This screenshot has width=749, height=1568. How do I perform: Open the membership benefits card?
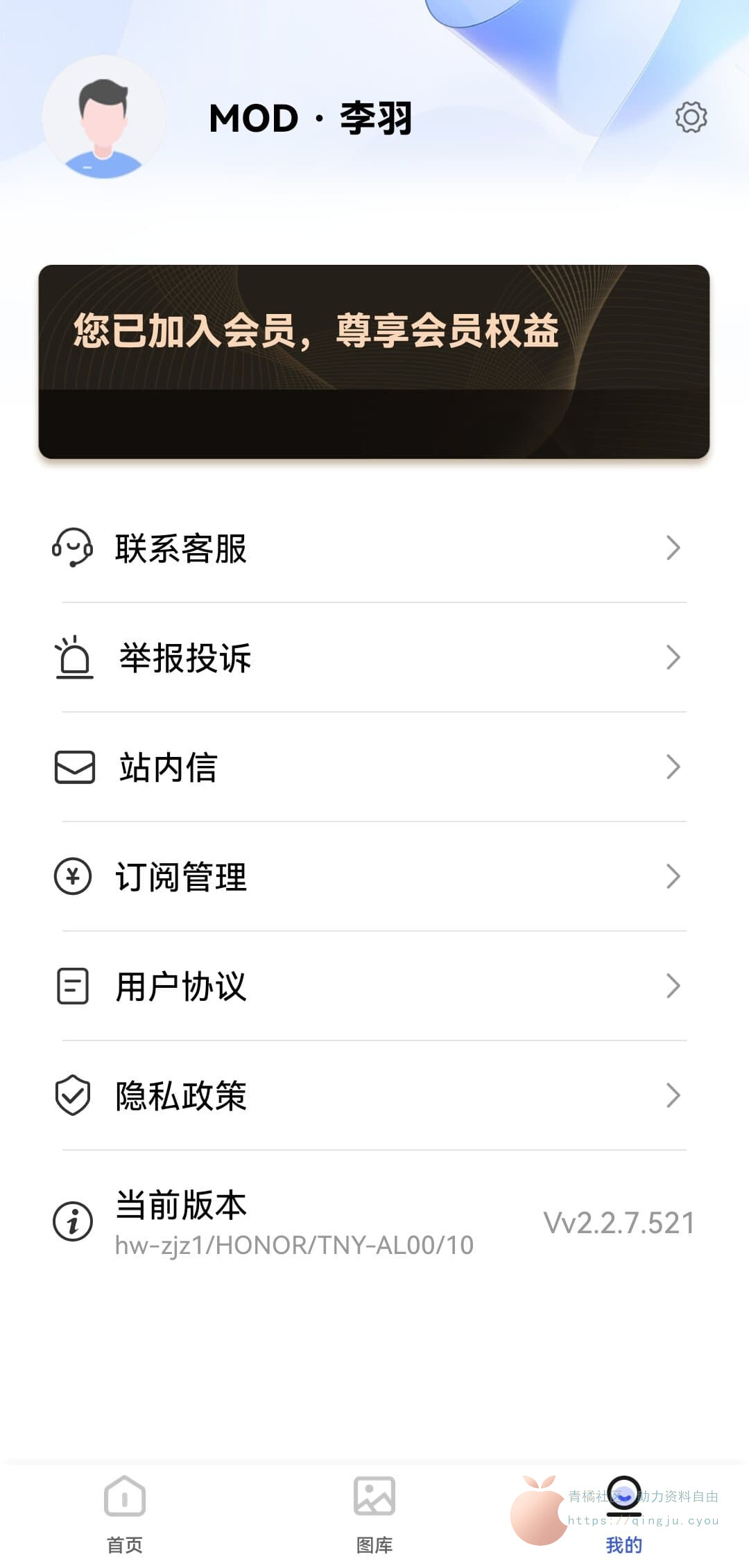(x=374, y=361)
